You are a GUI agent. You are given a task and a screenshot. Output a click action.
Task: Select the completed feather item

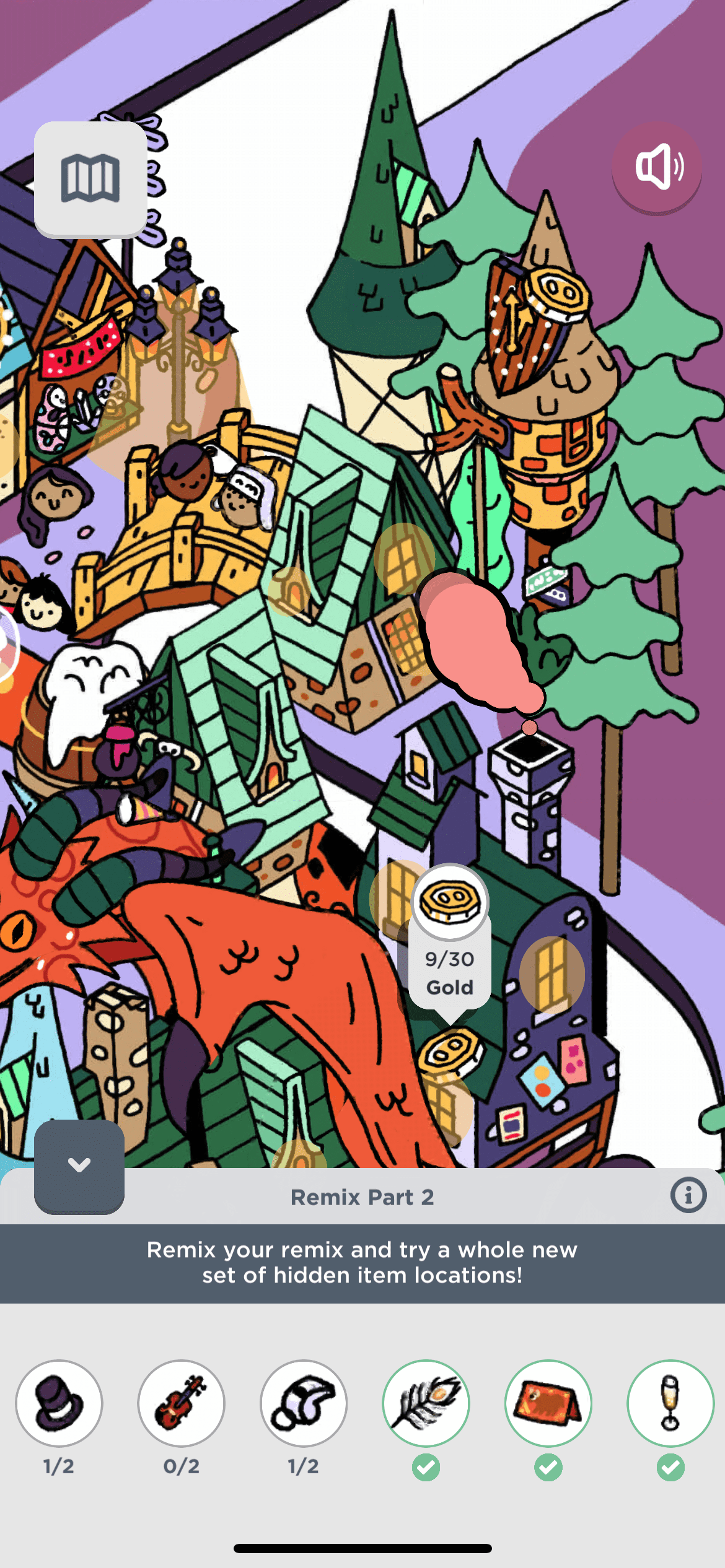click(426, 1403)
